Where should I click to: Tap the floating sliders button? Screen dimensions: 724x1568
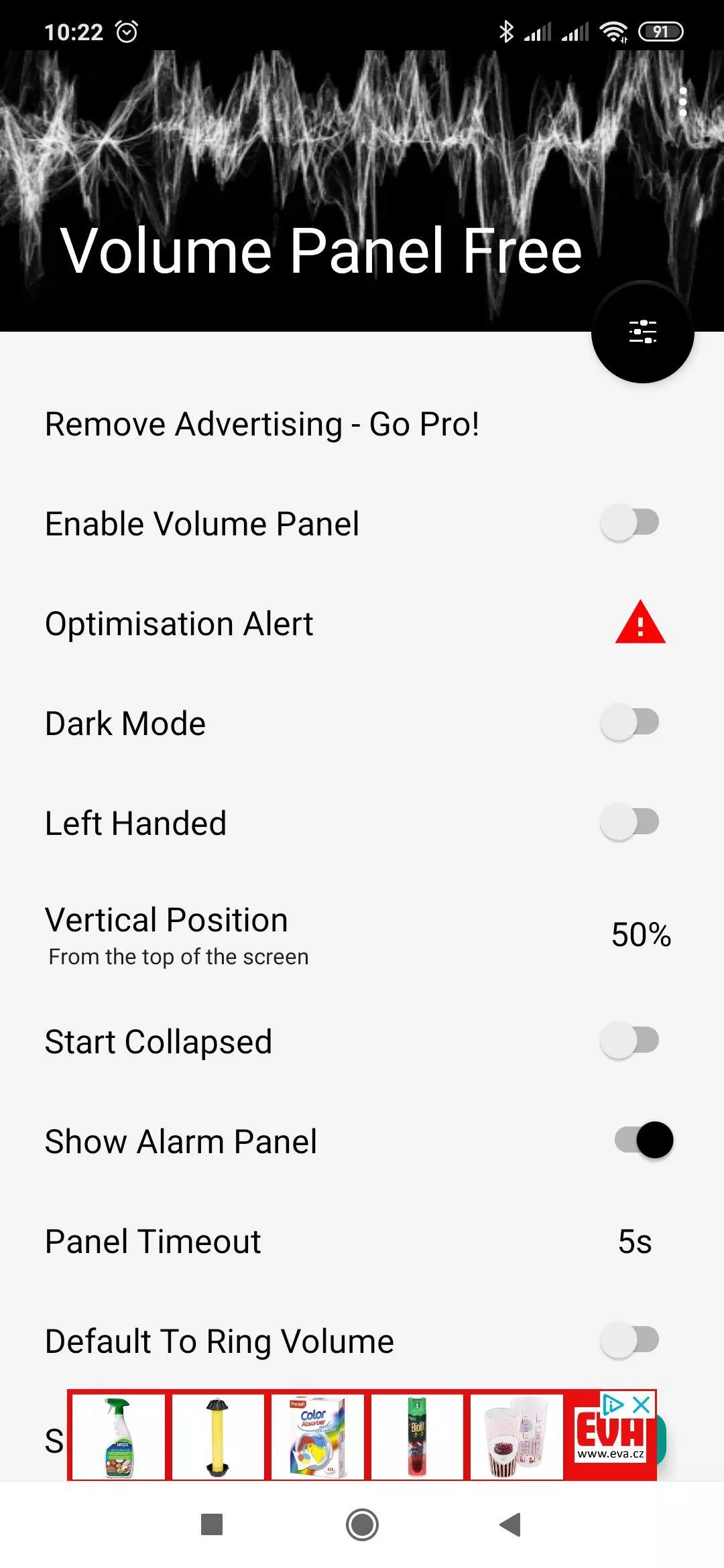(x=642, y=332)
